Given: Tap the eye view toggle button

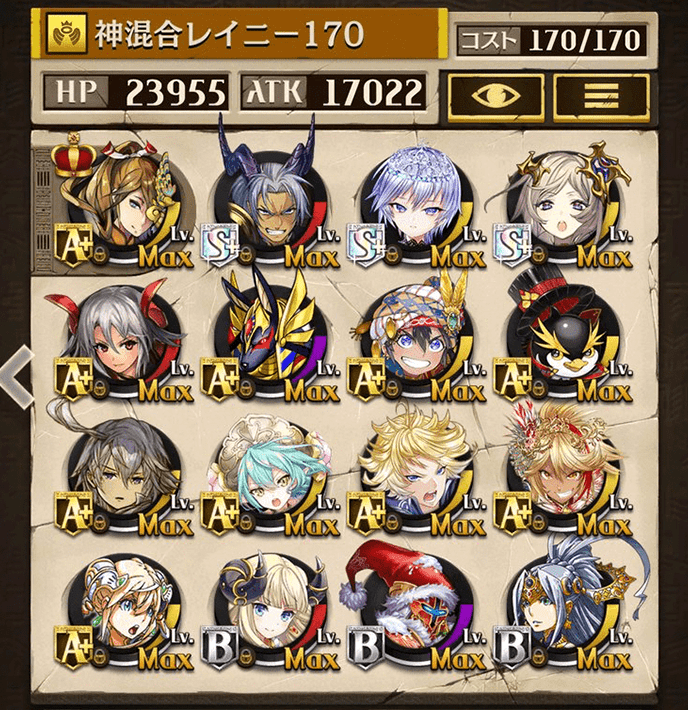Looking at the screenshot, I should click(x=497, y=94).
